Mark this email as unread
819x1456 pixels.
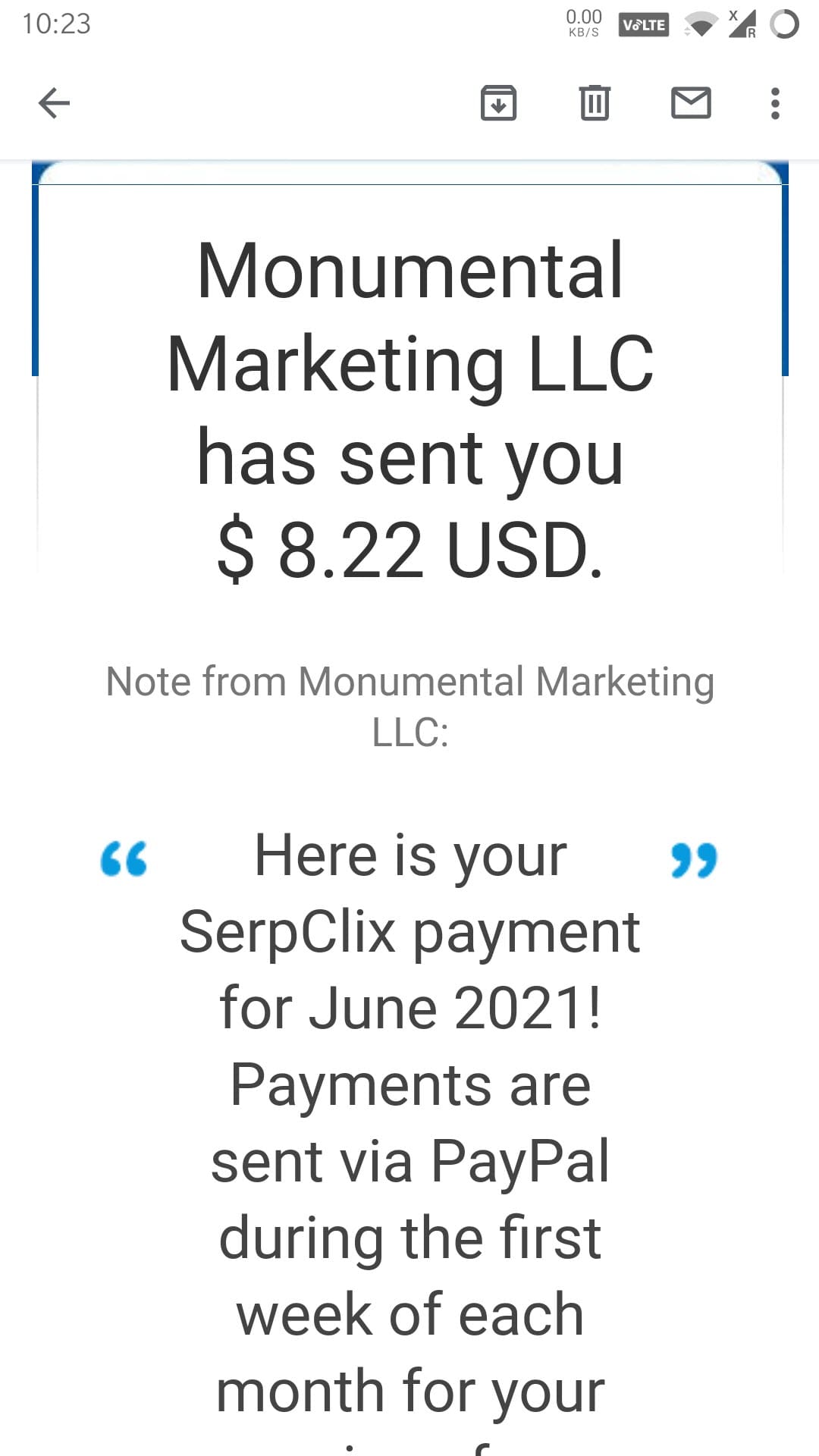pos(691,103)
